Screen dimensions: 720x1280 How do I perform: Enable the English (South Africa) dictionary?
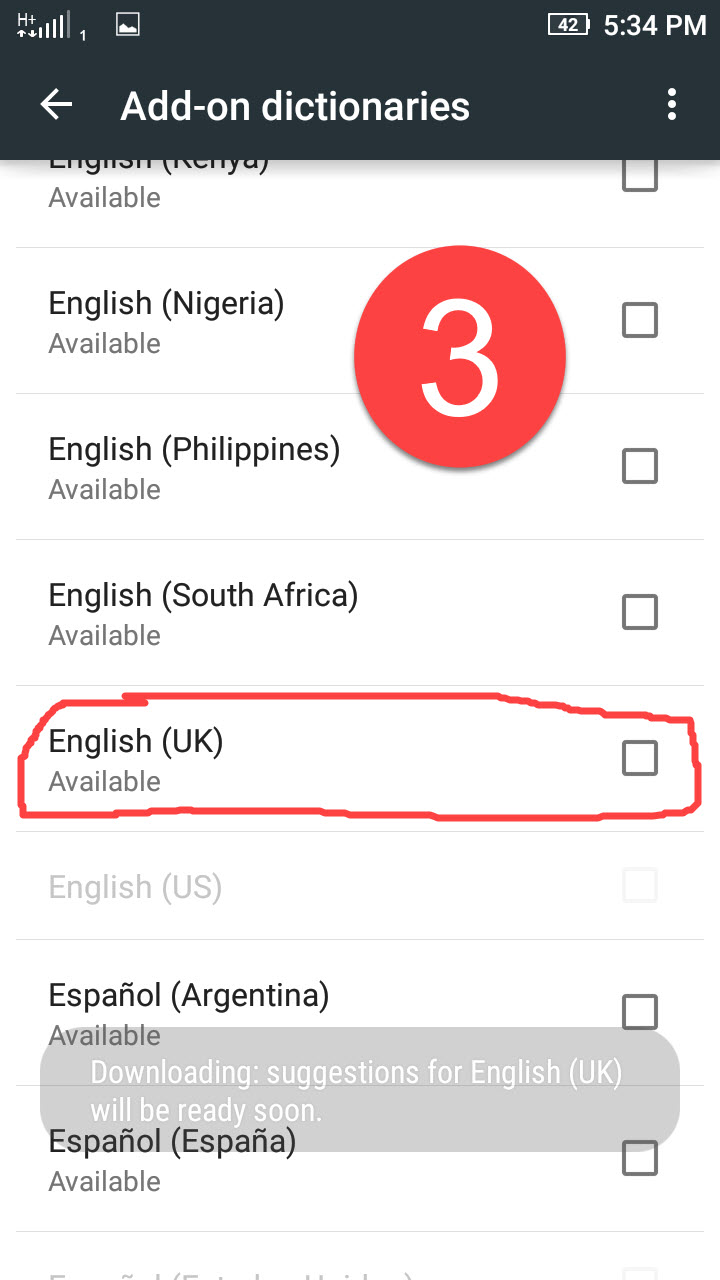[640, 612]
